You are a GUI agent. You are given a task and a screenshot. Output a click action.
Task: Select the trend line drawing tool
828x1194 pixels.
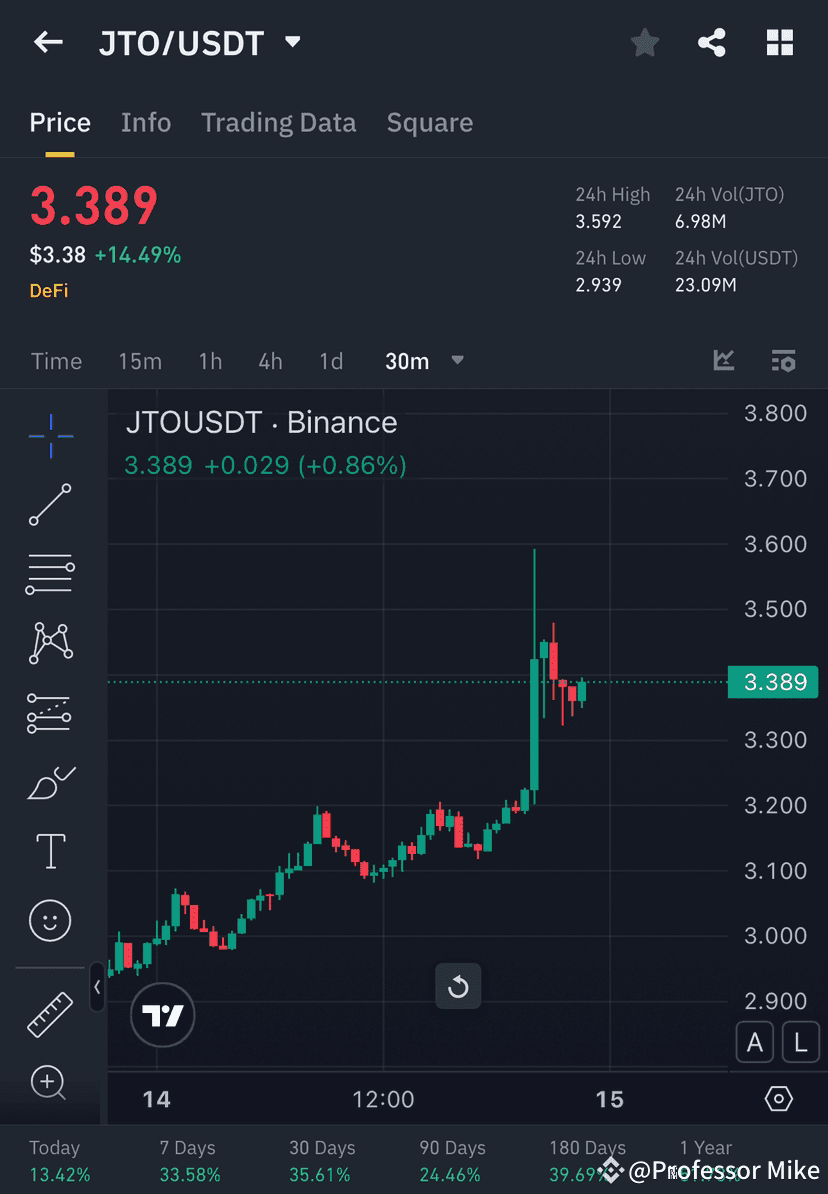pyautogui.click(x=50, y=505)
